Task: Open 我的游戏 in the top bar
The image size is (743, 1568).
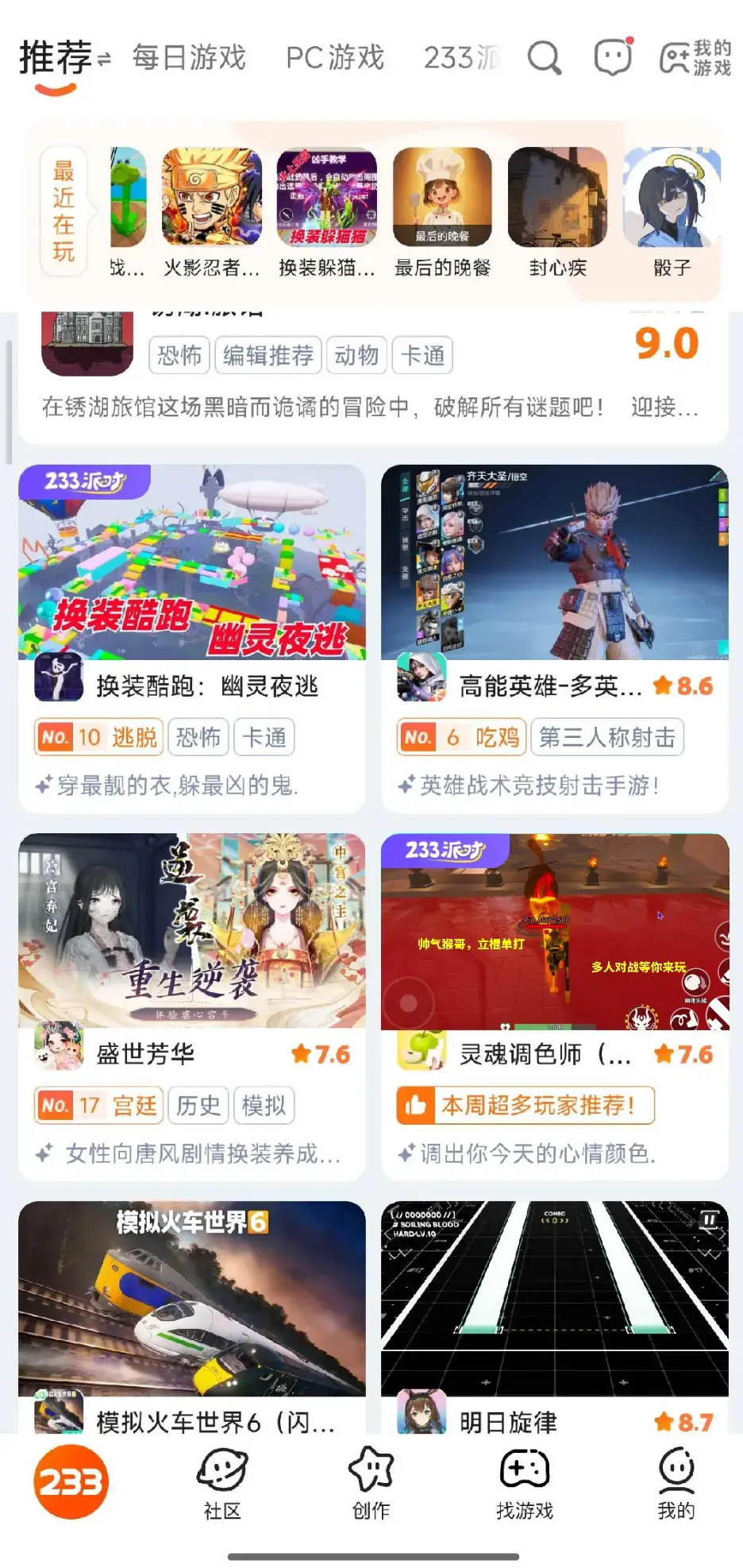Action: point(695,58)
